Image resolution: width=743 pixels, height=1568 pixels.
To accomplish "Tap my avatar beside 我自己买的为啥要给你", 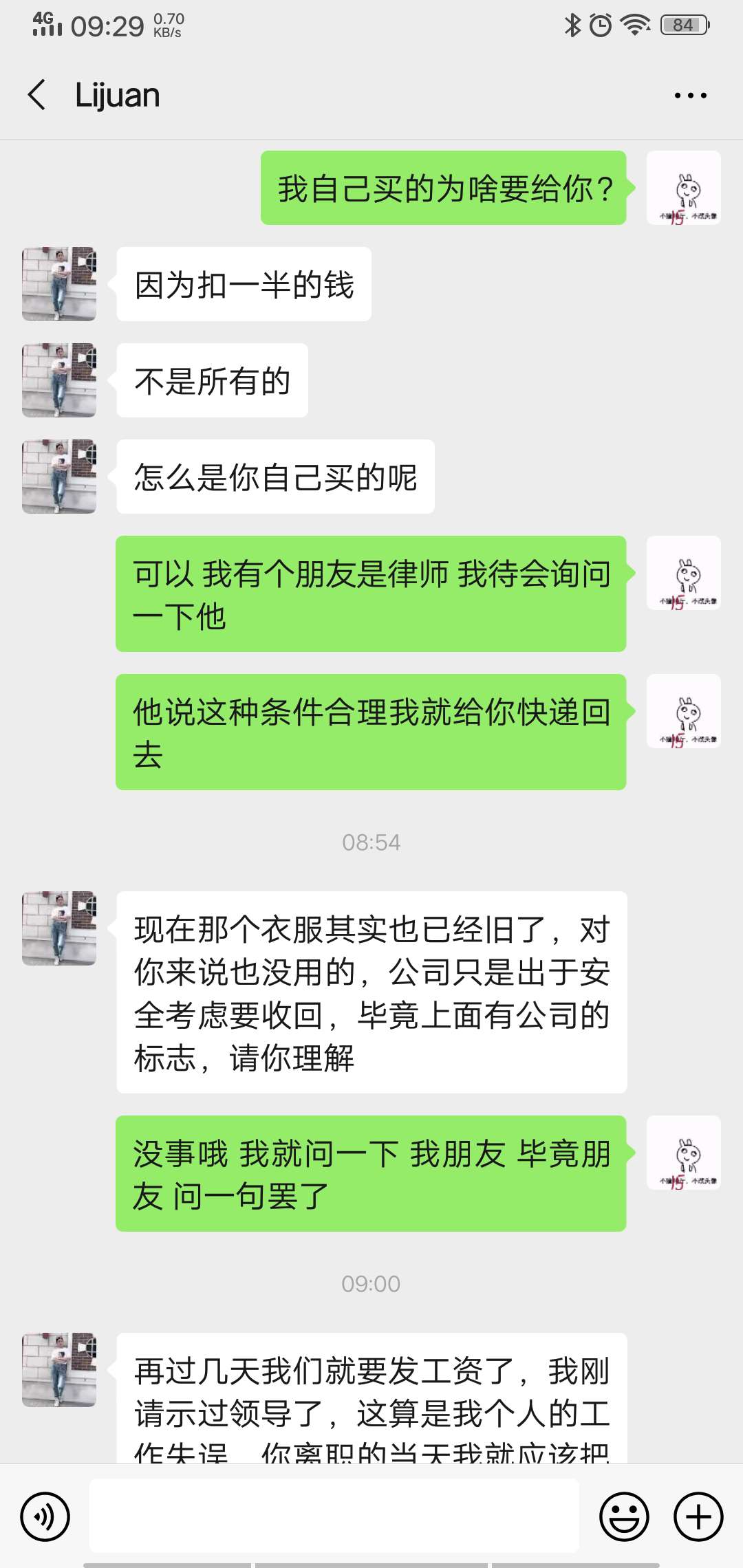I will [684, 188].
